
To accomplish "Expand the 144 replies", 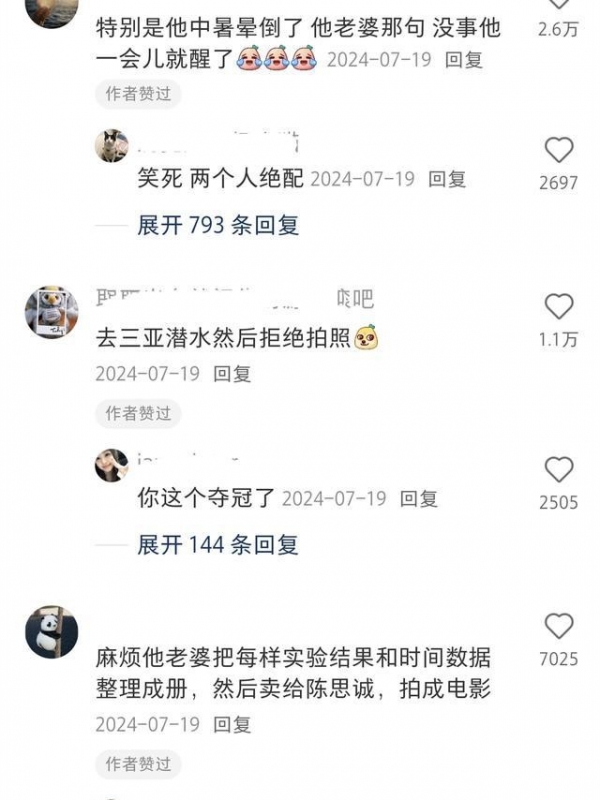I will tap(218, 545).
